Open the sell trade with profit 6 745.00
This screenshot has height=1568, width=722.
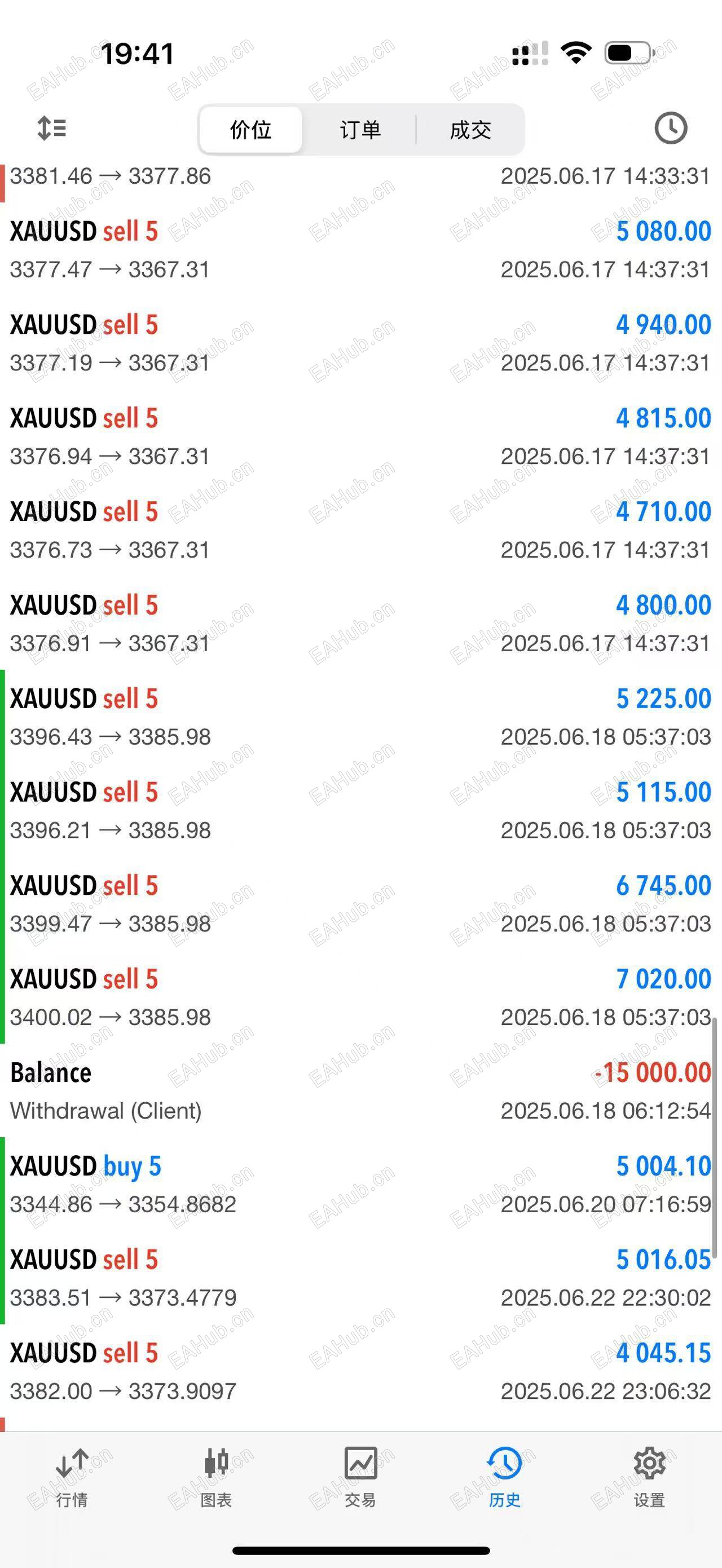click(360, 904)
